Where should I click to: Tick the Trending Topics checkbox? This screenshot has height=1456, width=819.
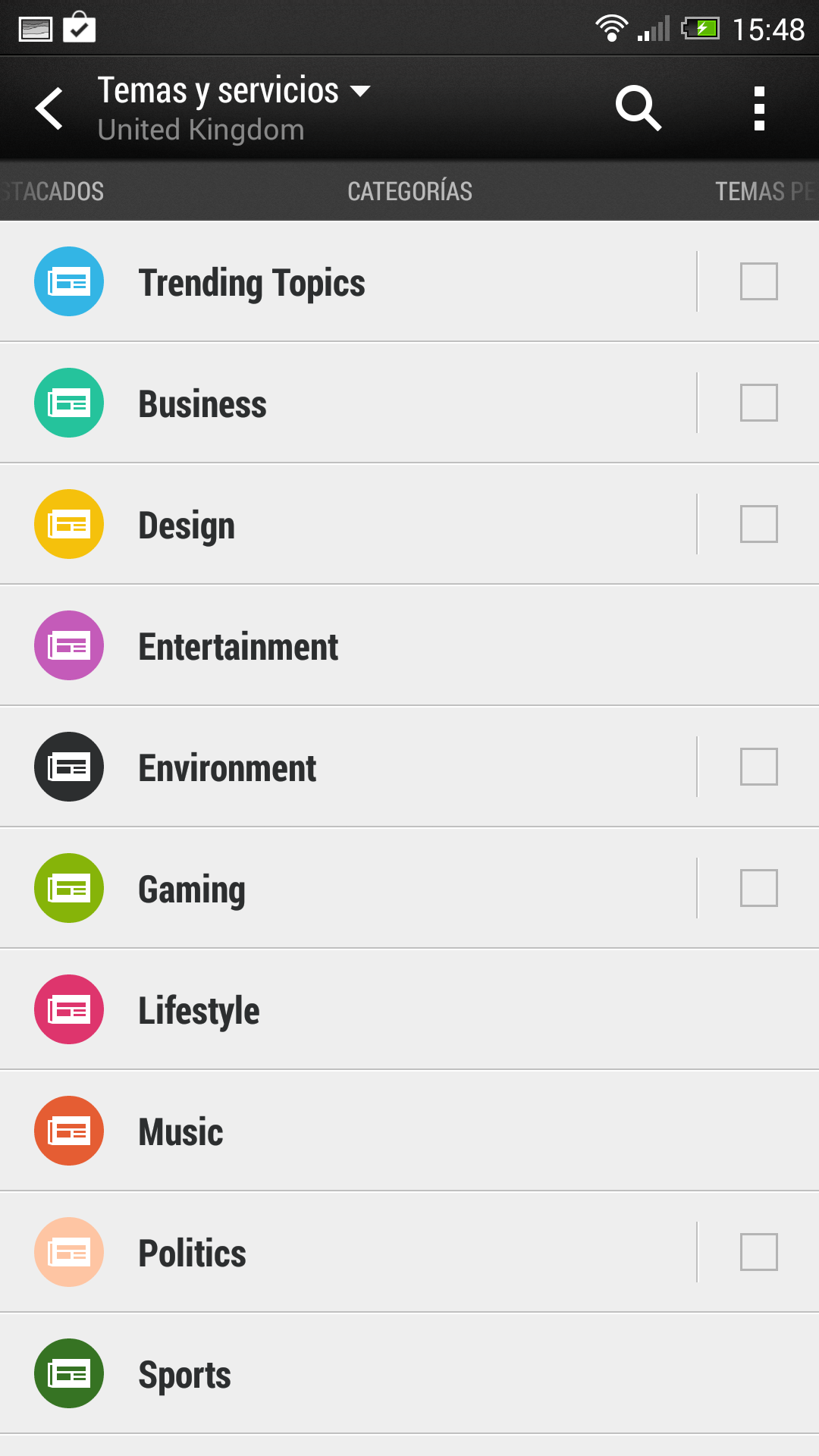tap(758, 281)
